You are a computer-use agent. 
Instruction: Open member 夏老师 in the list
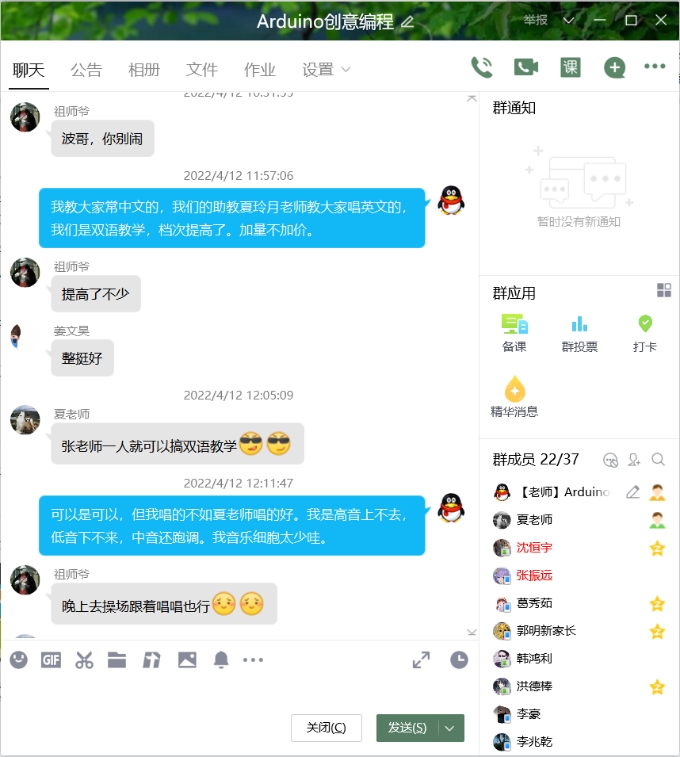point(534,520)
